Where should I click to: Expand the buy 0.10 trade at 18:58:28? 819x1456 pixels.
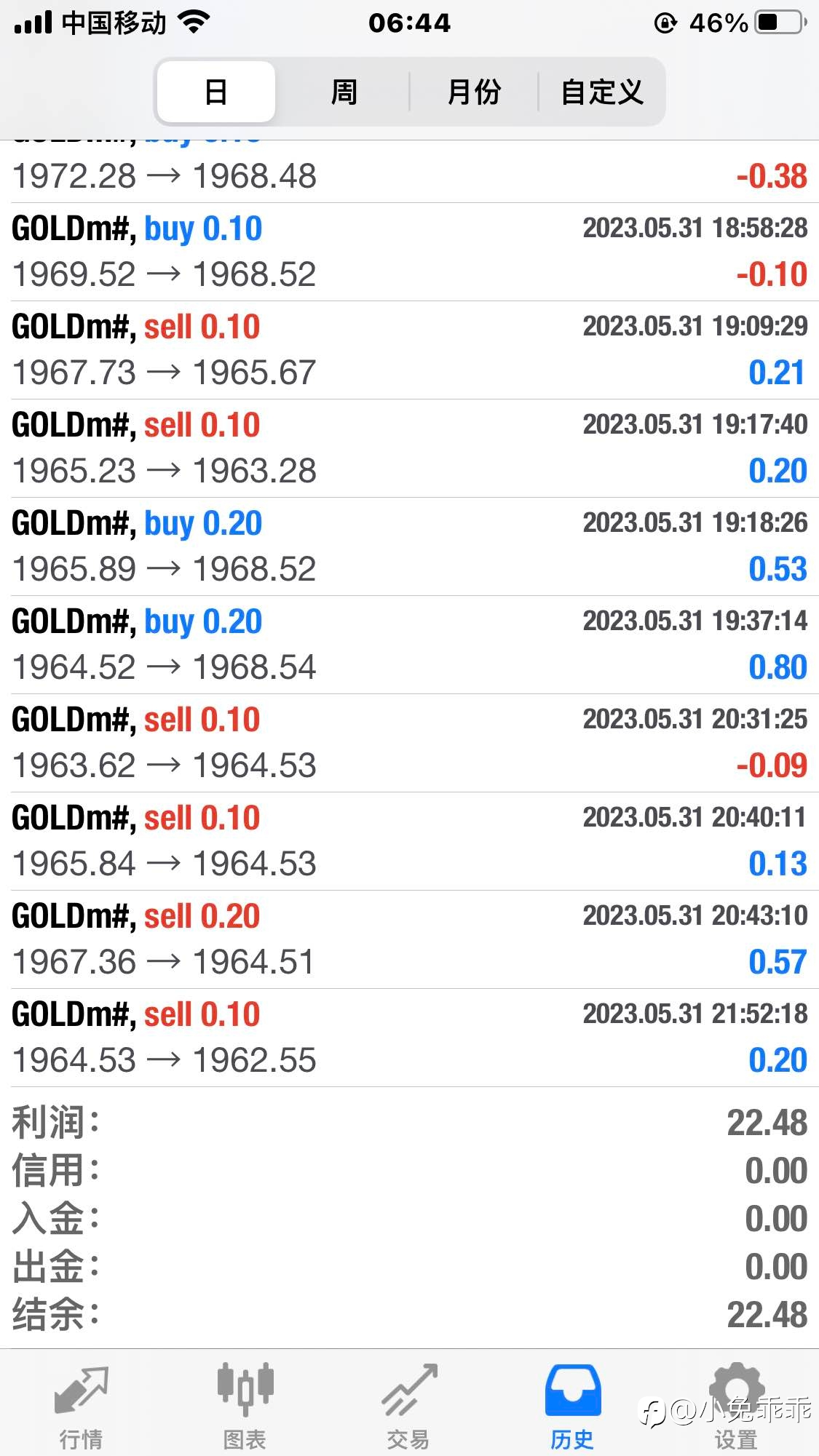tap(409, 252)
